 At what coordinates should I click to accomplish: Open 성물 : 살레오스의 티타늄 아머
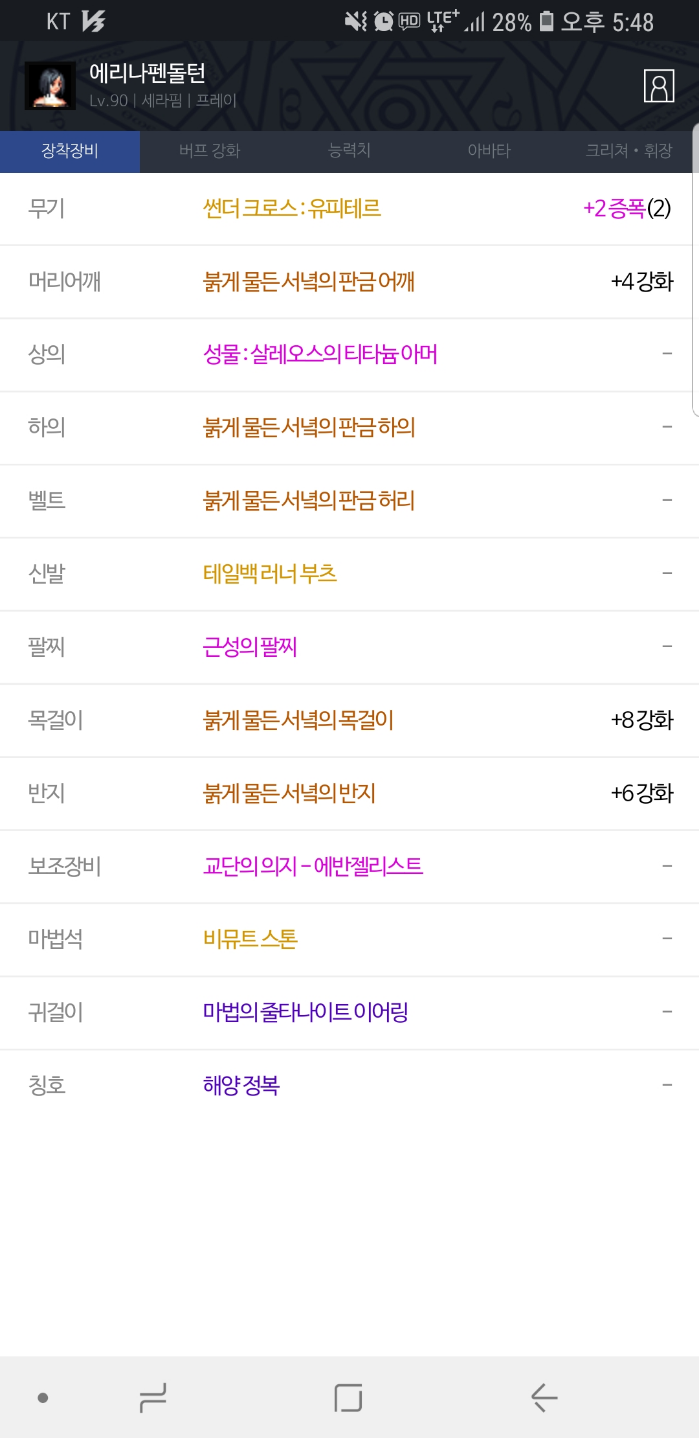[320, 355]
